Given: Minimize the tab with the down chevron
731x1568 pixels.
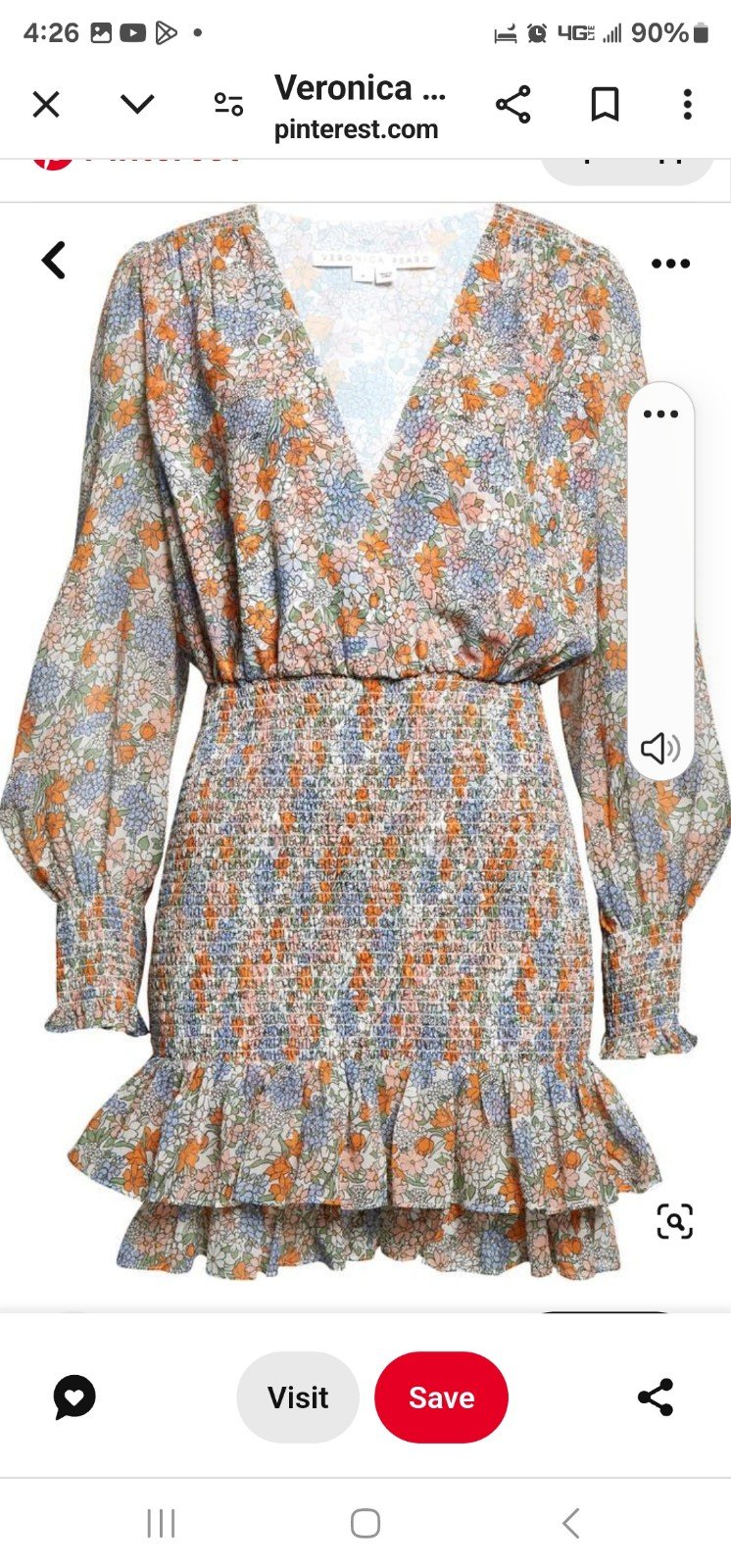Looking at the screenshot, I should 137,104.
